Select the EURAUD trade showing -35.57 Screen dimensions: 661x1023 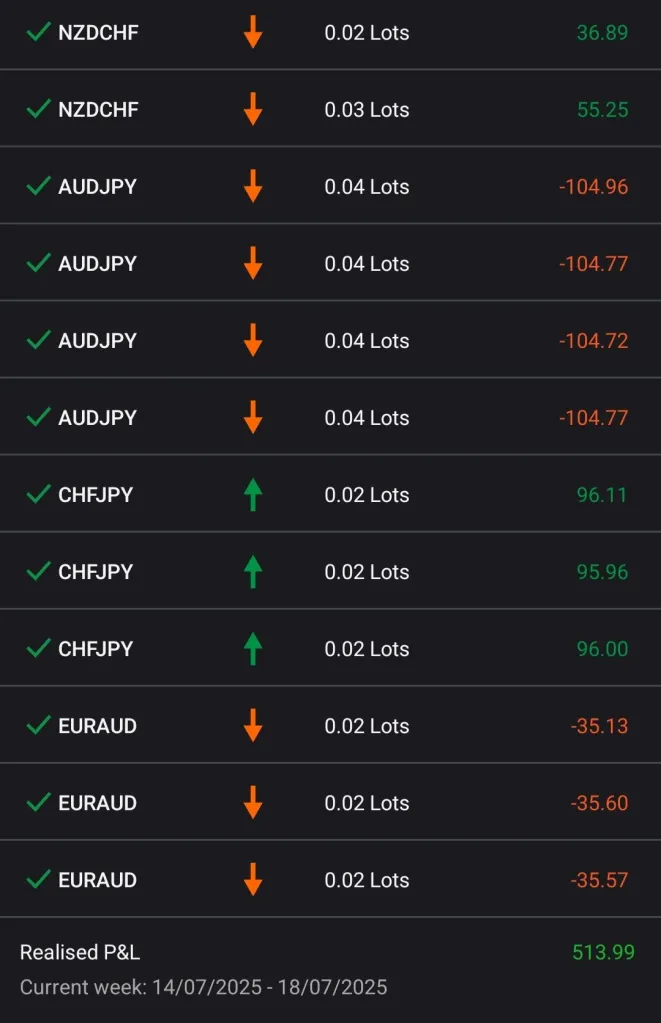330,880
